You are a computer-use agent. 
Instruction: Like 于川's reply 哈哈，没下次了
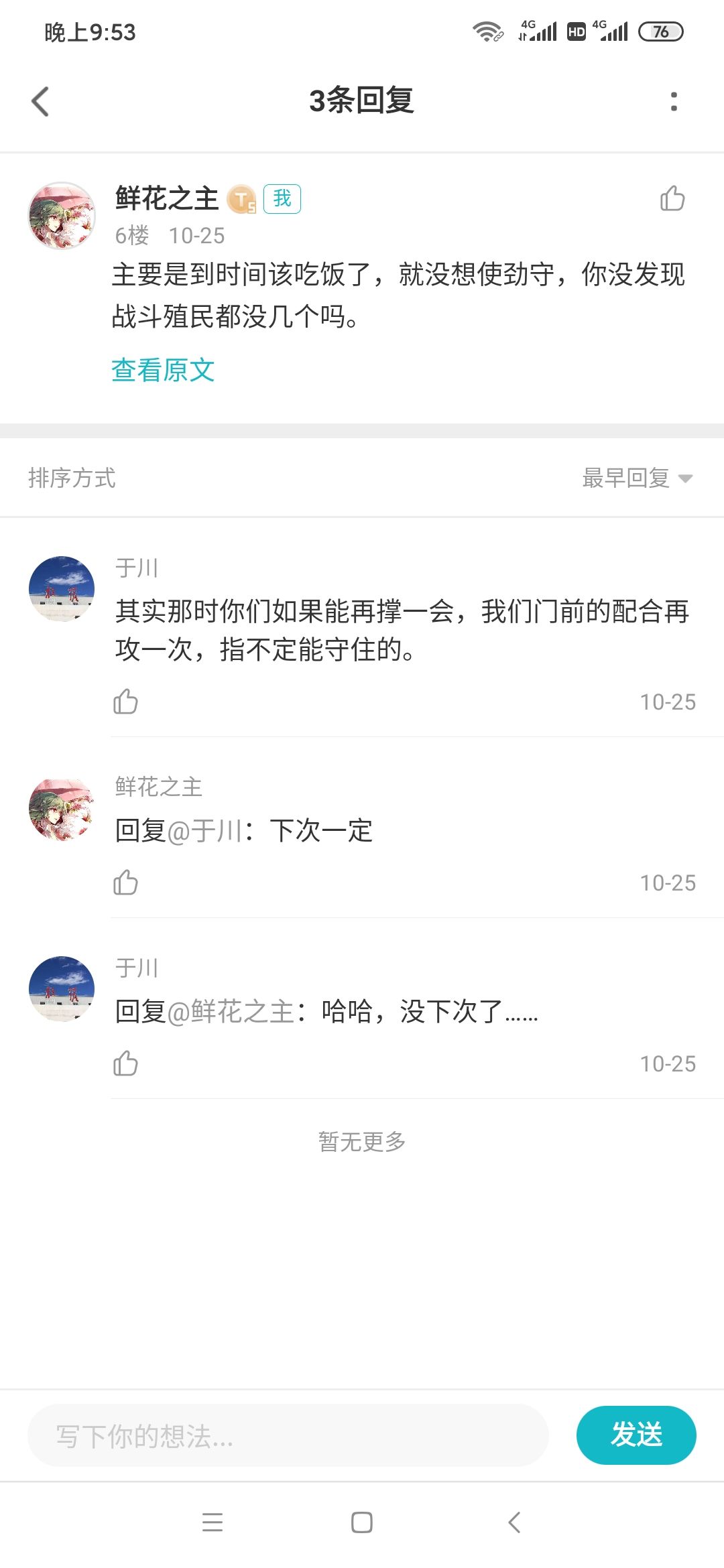(x=125, y=1063)
